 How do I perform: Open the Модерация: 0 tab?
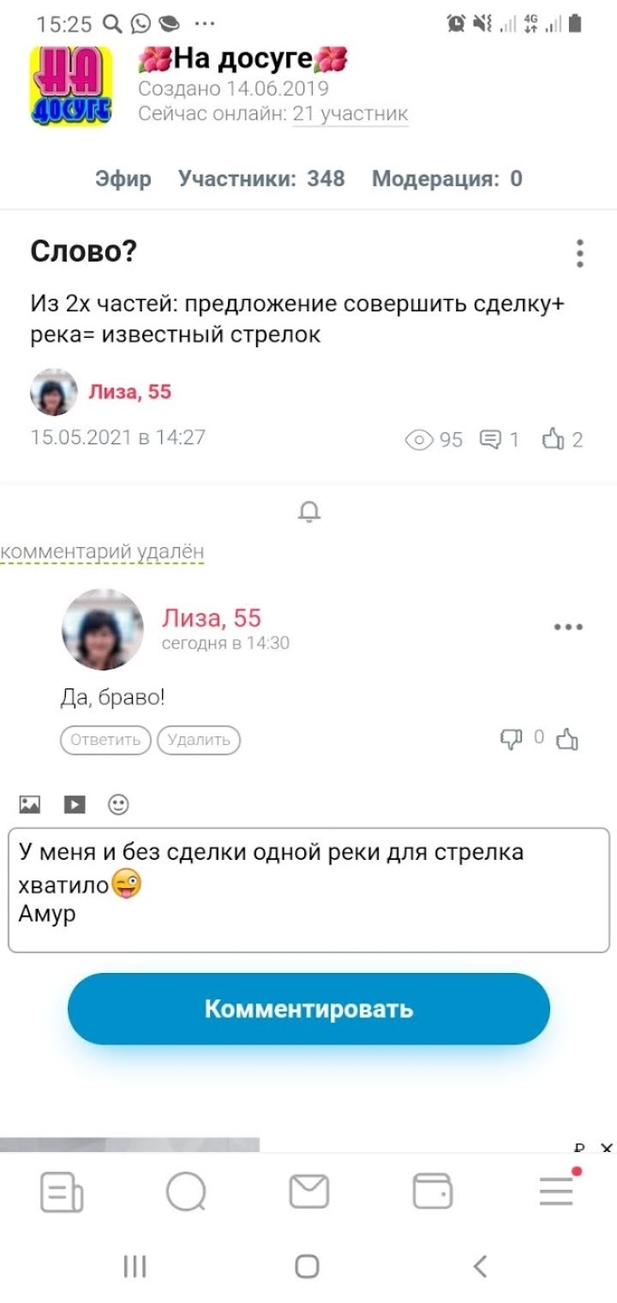tap(447, 179)
